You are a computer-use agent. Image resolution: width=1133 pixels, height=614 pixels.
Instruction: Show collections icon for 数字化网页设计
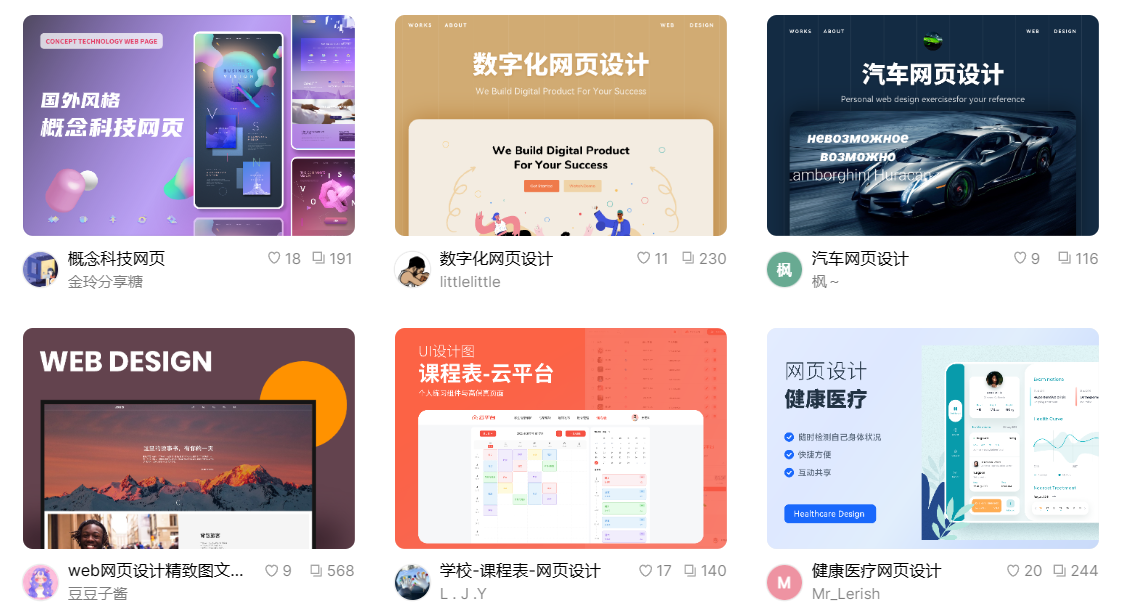point(688,258)
